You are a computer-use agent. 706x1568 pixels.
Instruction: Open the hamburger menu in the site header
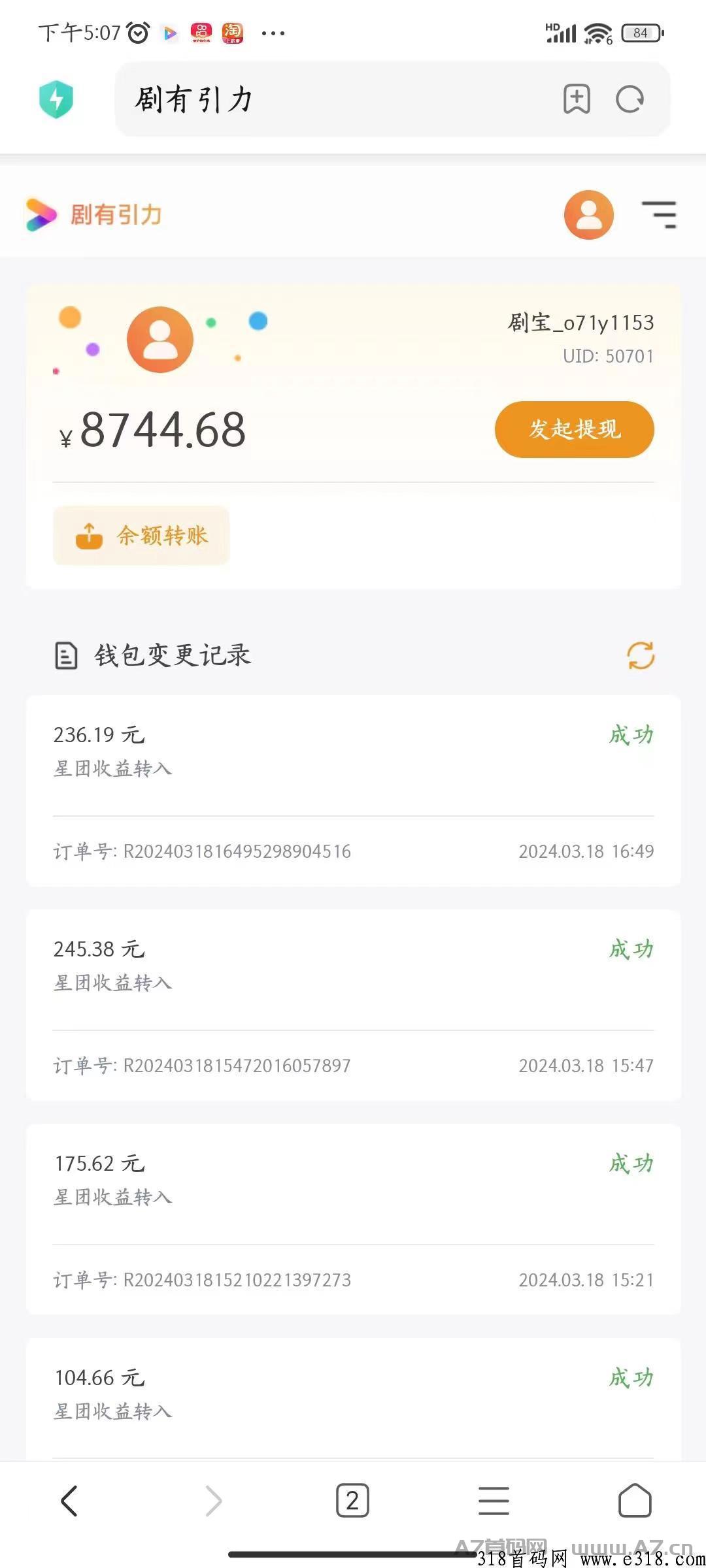pyautogui.click(x=659, y=214)
